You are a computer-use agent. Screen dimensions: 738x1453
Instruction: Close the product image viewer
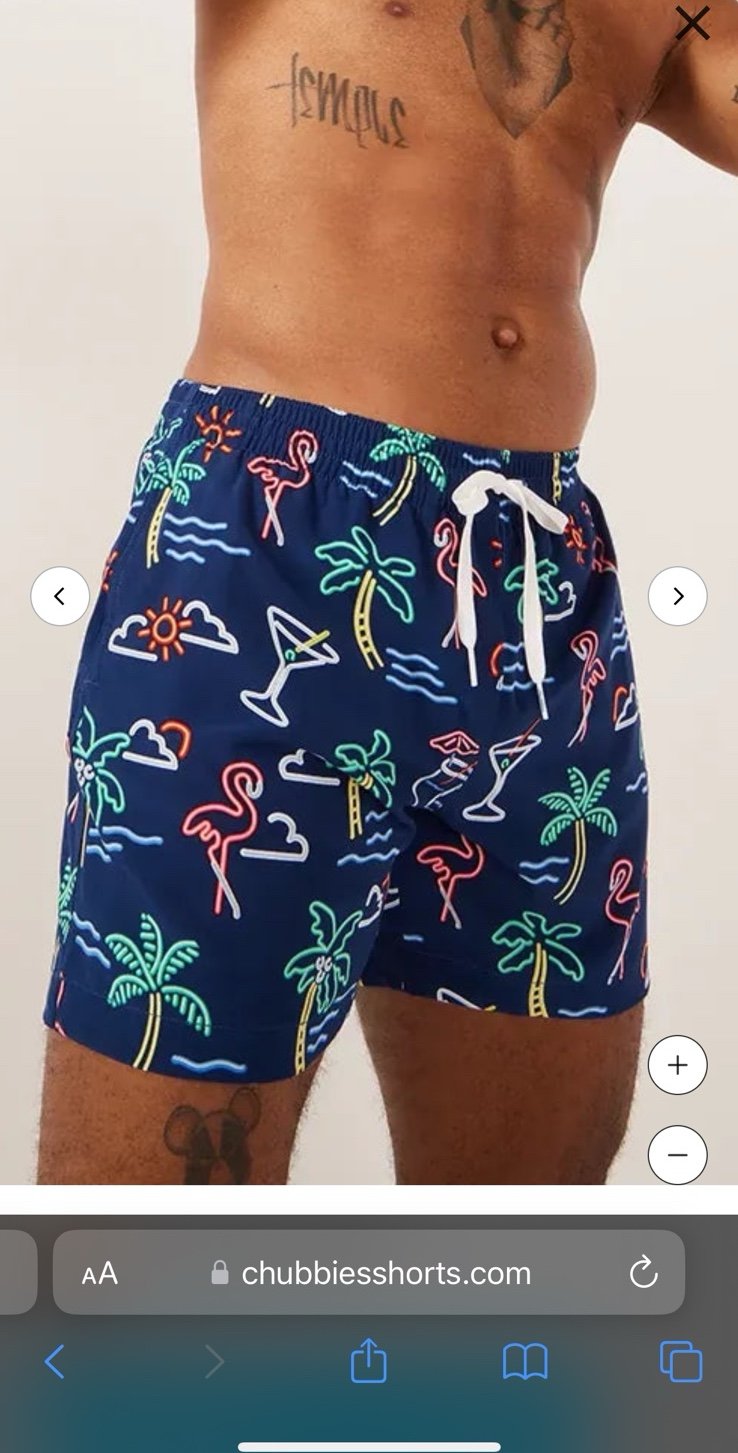point(692,23)
